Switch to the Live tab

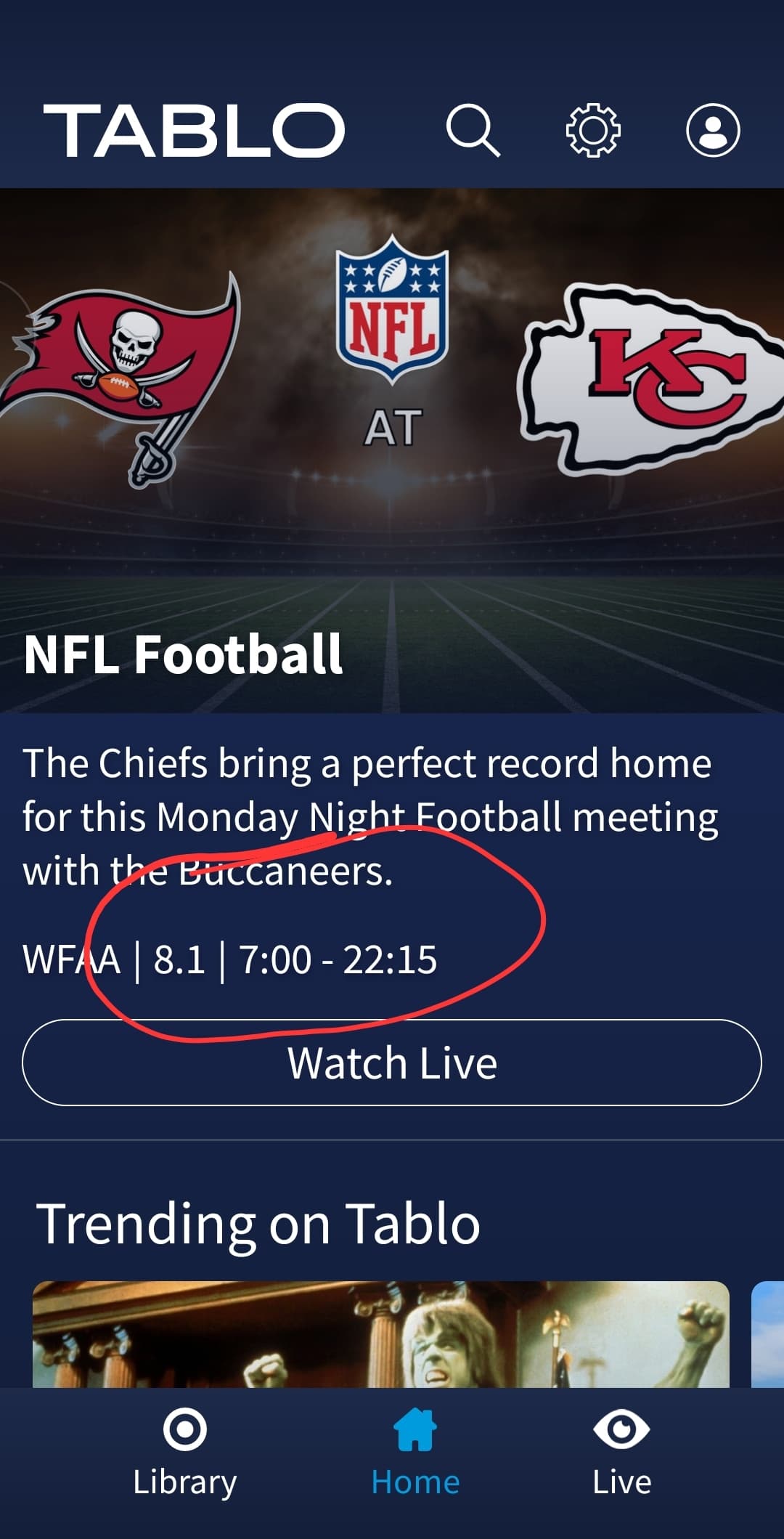pos(621,1453)
